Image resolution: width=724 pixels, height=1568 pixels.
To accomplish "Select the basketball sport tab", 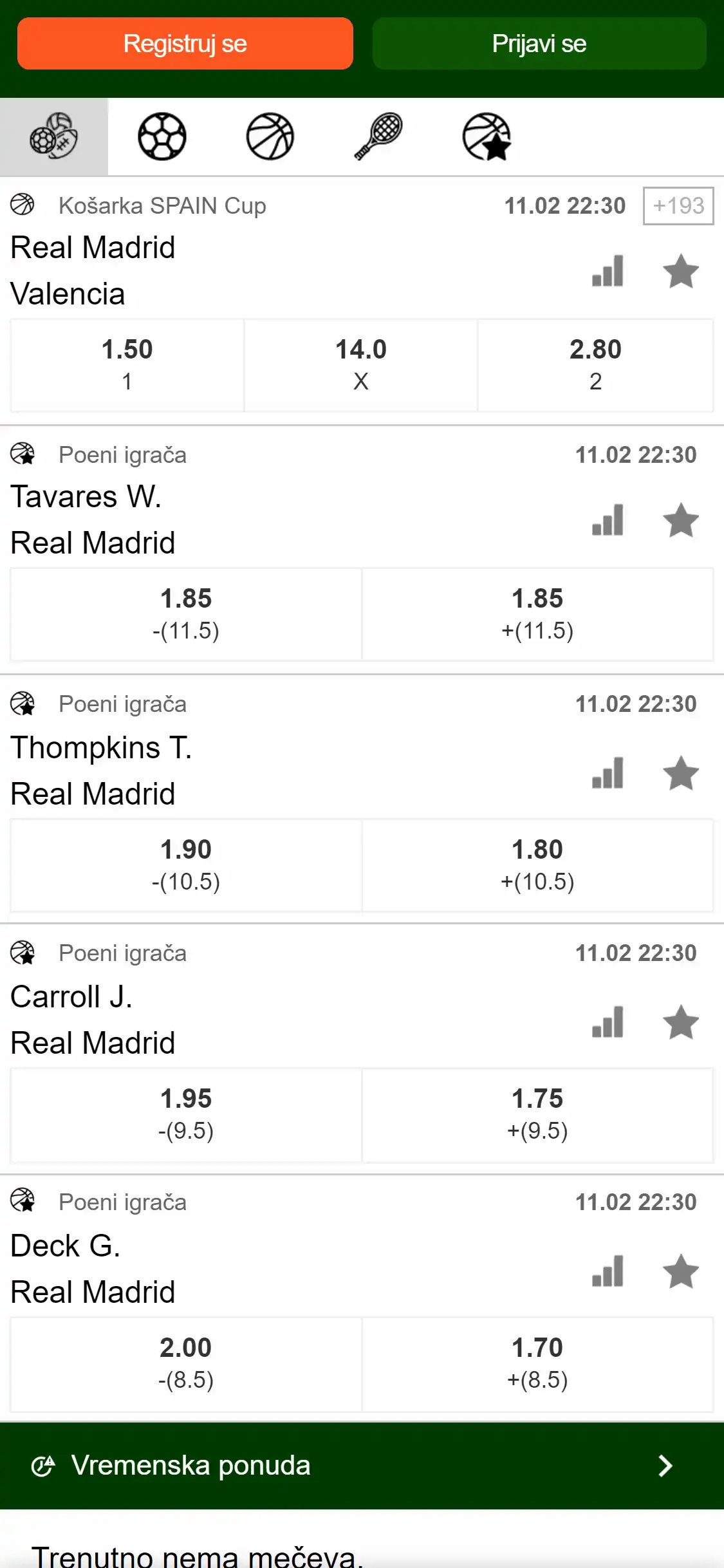I will pyautogui.click(x=270, y=136).
